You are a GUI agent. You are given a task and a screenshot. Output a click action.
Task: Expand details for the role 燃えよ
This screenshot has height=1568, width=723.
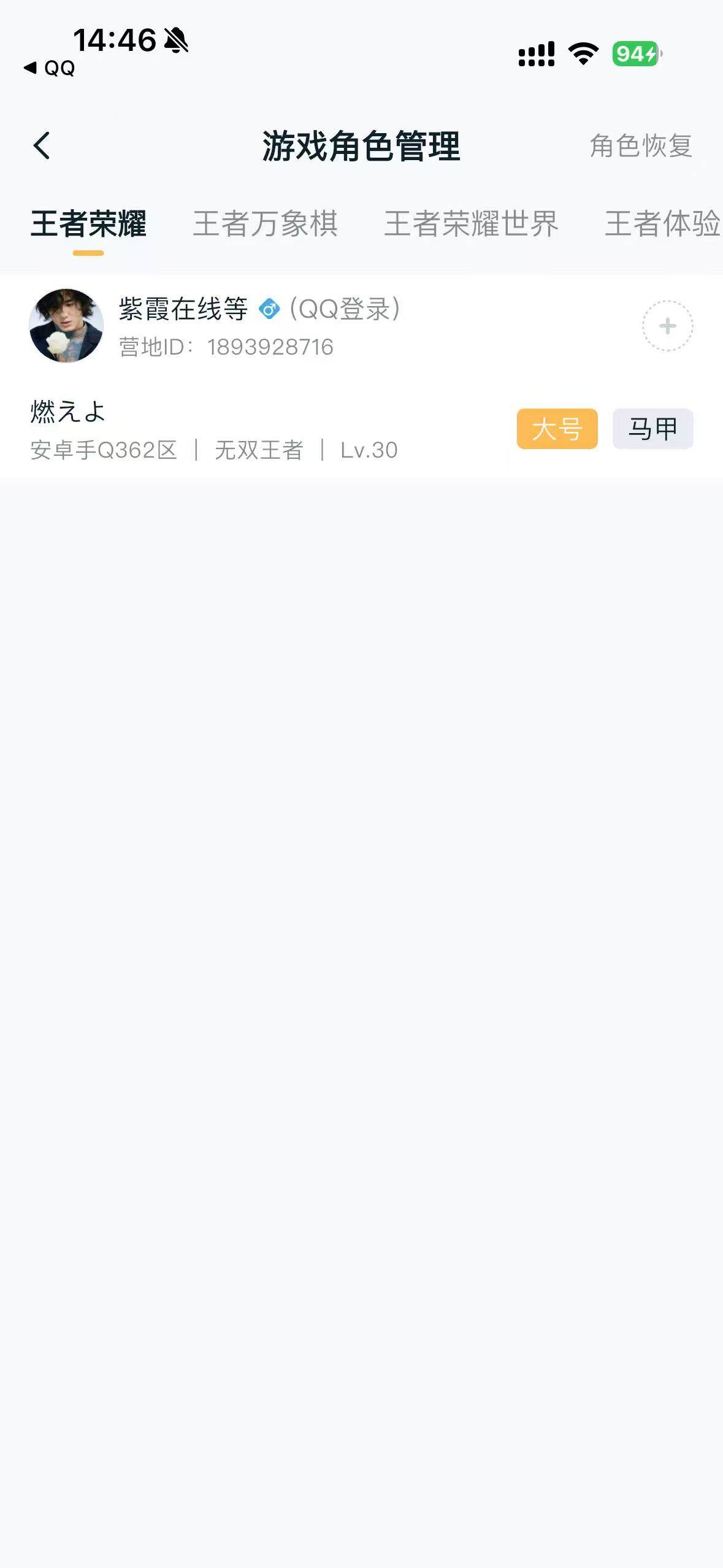(67, 413)
